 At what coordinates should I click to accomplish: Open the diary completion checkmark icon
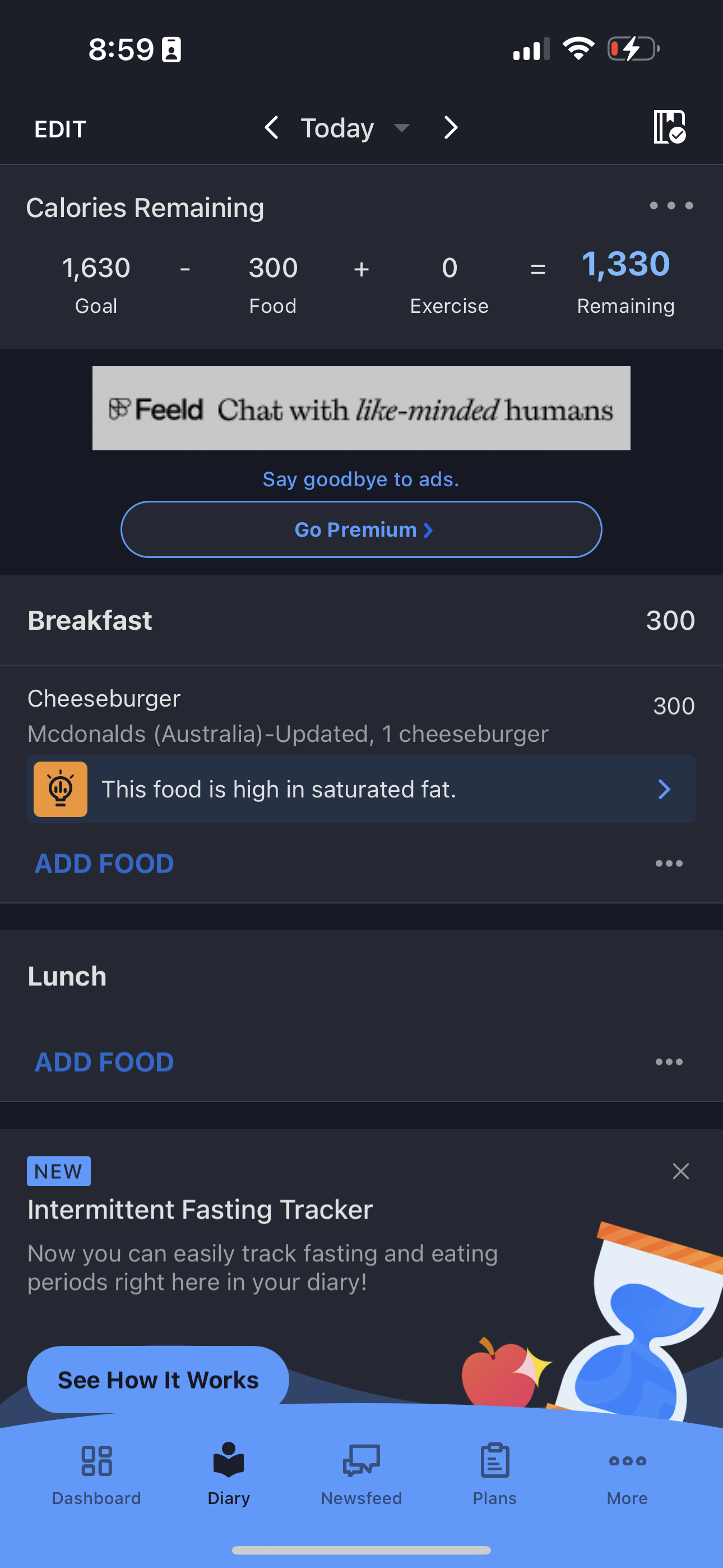pos(668,128)
